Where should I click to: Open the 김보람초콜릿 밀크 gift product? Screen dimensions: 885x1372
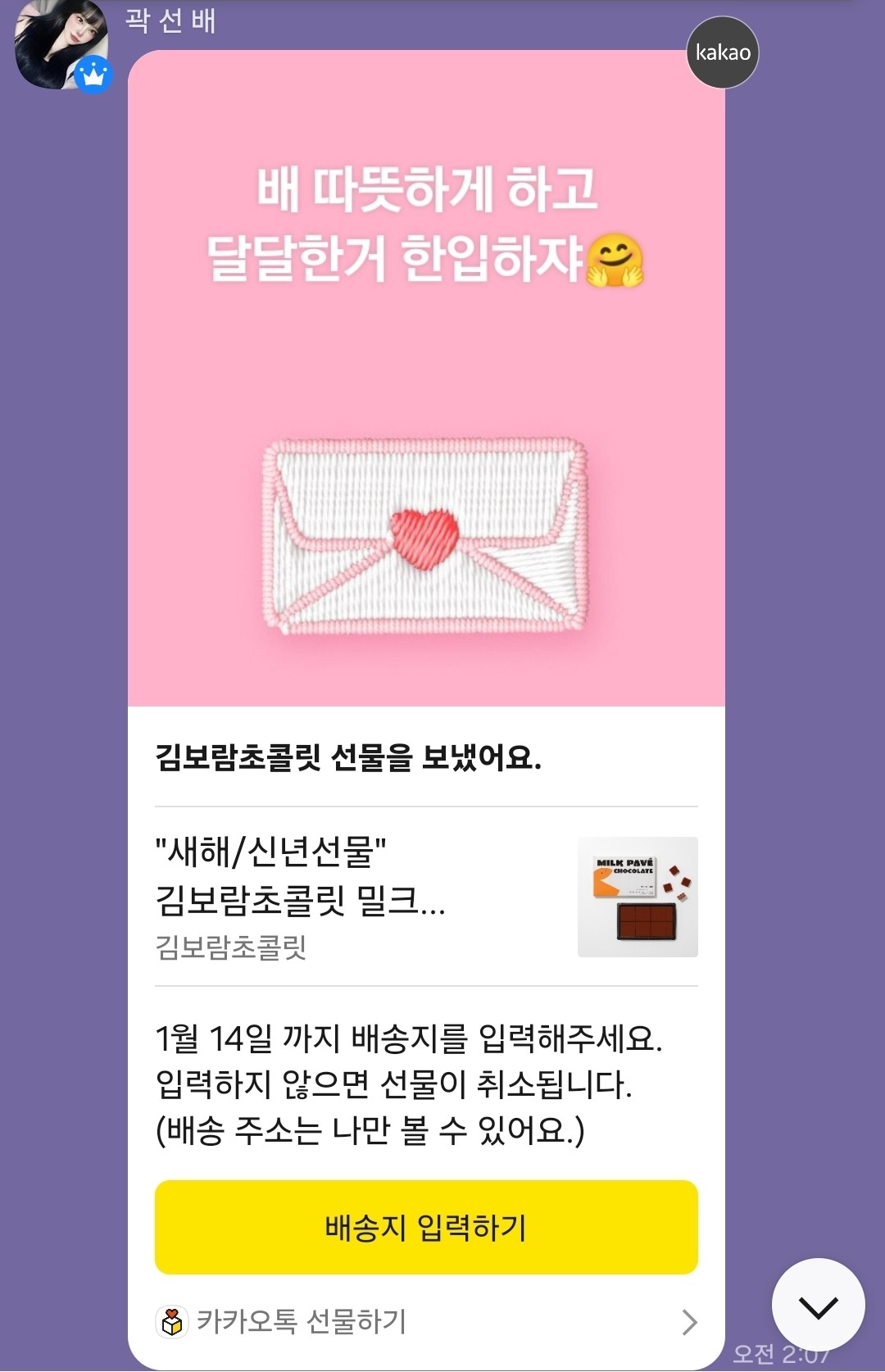click(x=426, y=897)
